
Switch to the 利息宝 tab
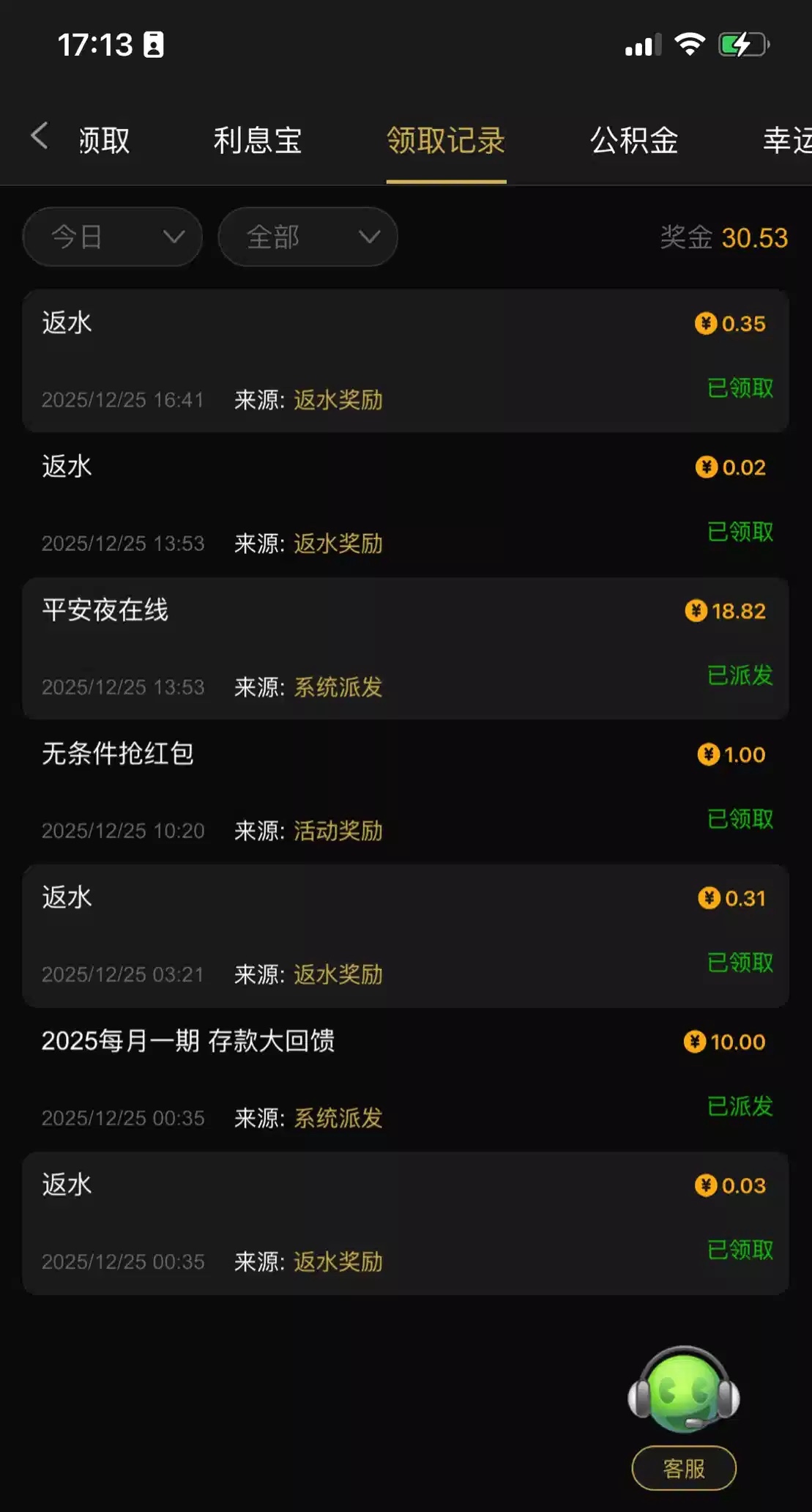pos(258,140)
